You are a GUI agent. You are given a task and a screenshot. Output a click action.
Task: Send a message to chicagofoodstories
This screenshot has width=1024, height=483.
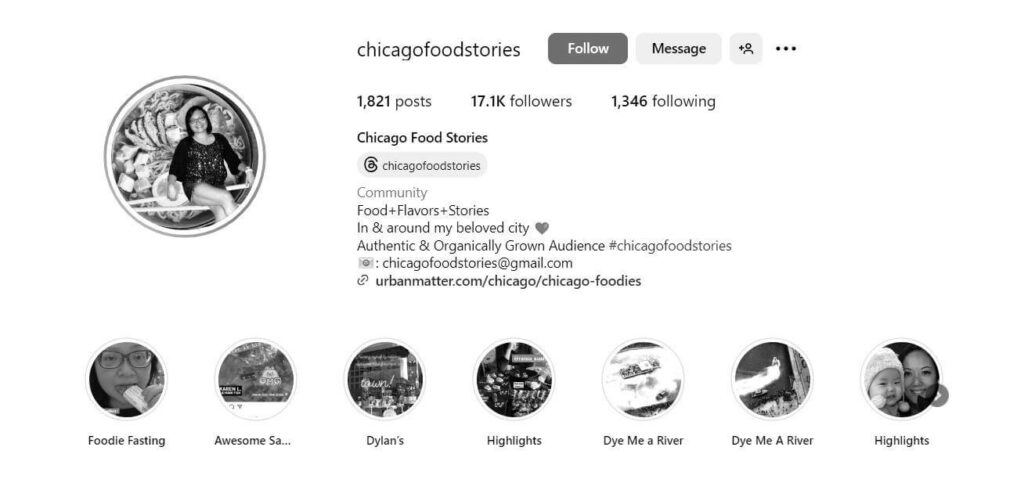point(678,48)
